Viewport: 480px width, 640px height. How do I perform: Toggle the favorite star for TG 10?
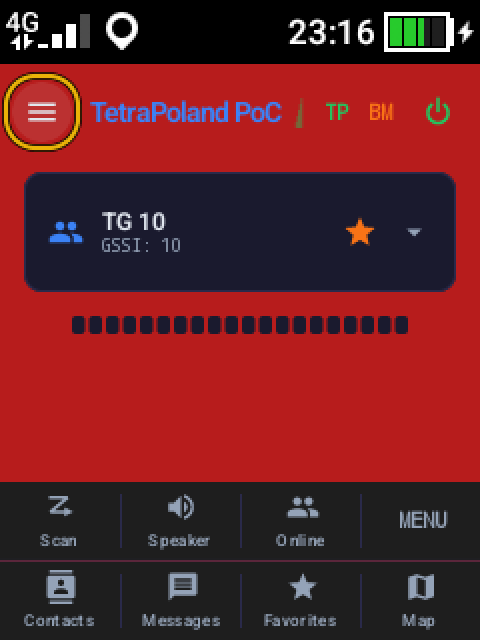point(360,232)
